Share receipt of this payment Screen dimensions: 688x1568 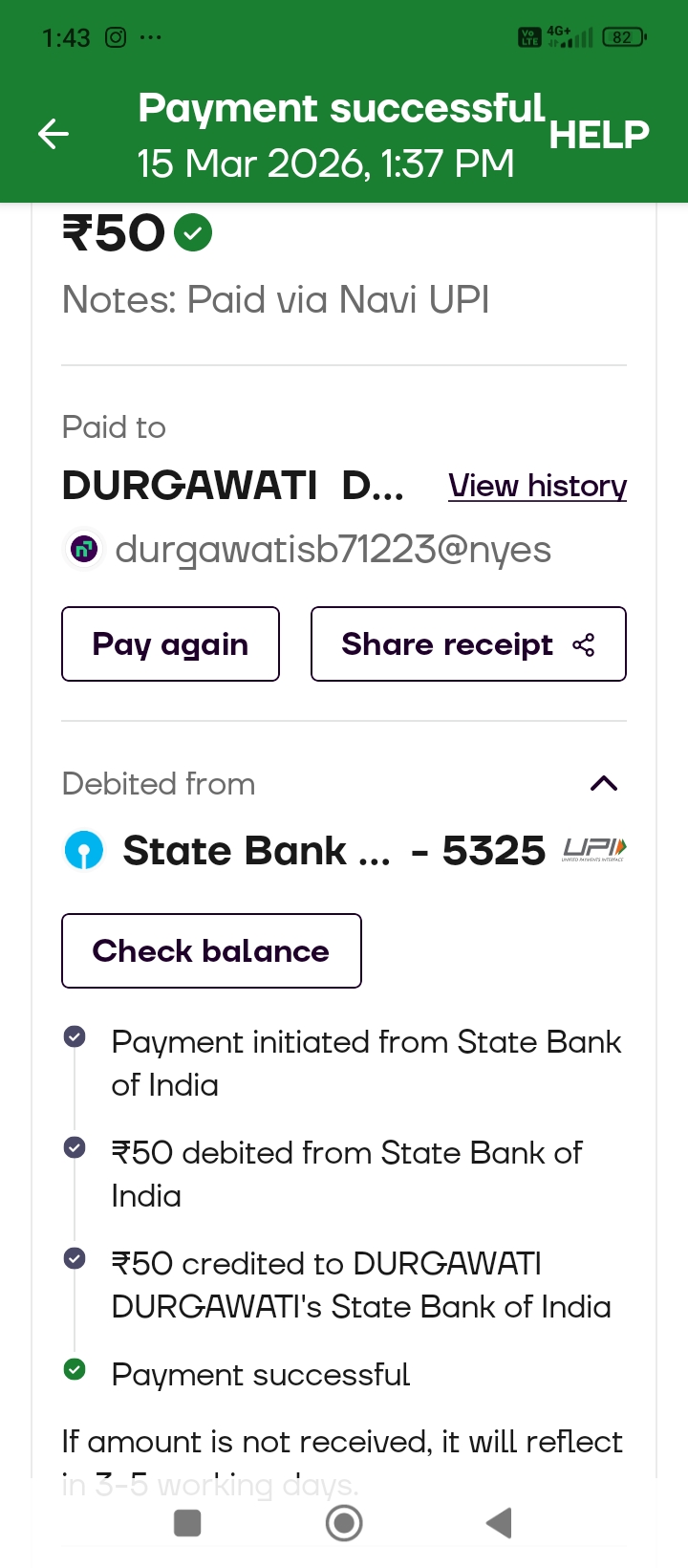click(x=468, y=644)
